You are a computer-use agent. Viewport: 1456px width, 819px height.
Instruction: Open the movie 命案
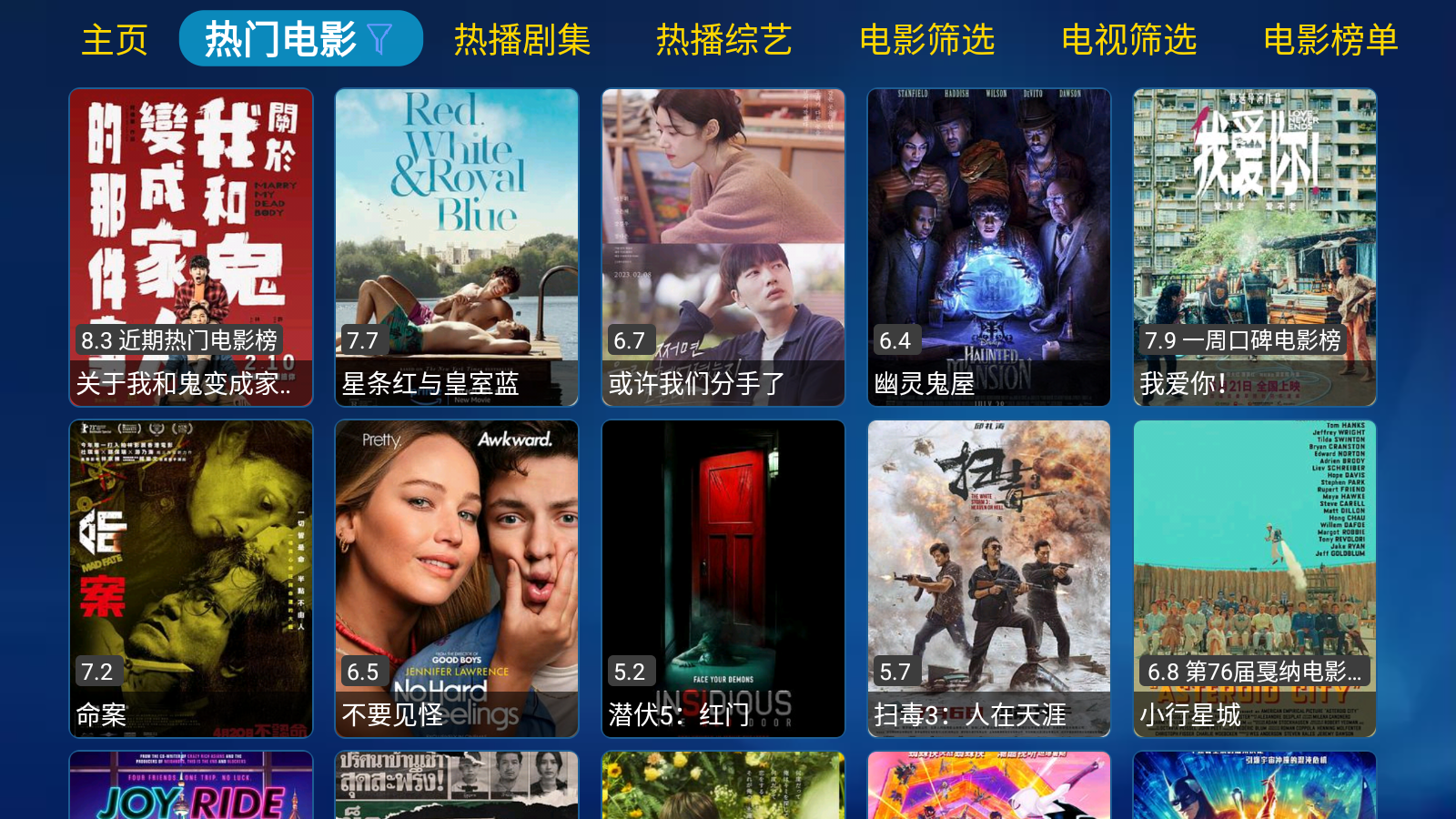(x=191, y=578)
